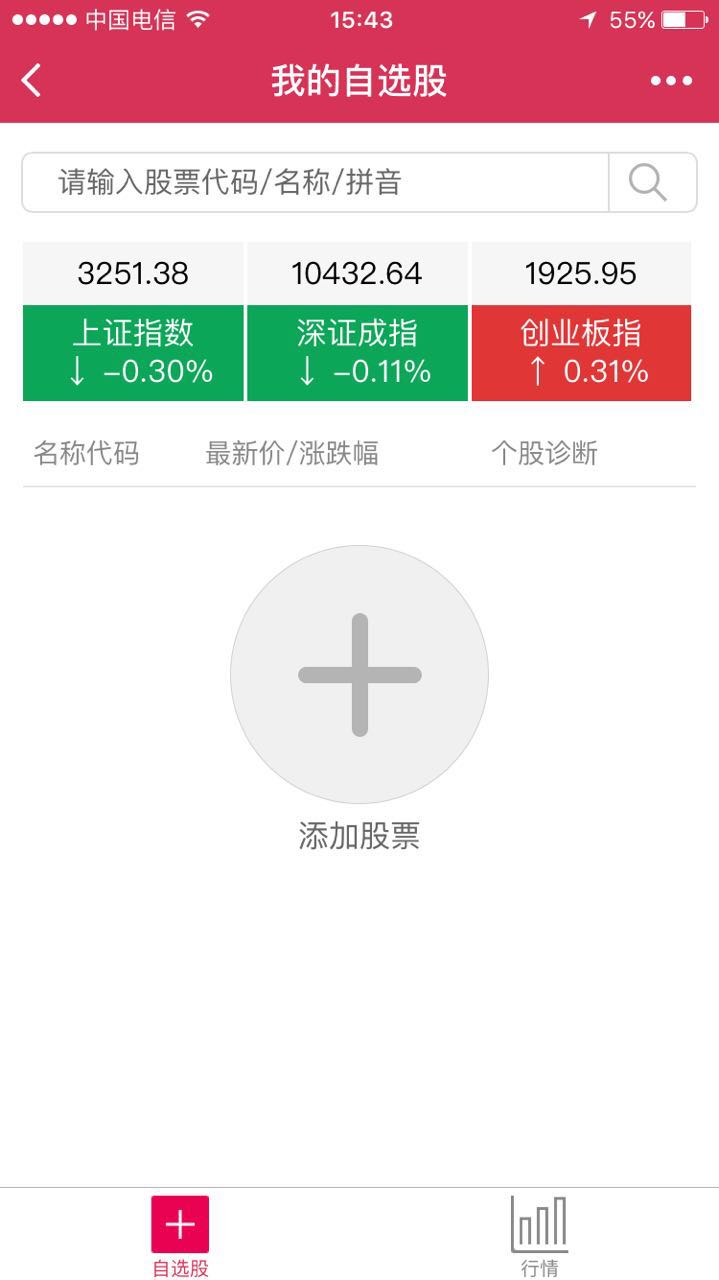Viewport: 719px width, 1280px height.
Task: Go back using the header arrow
Action: [32, 80]
